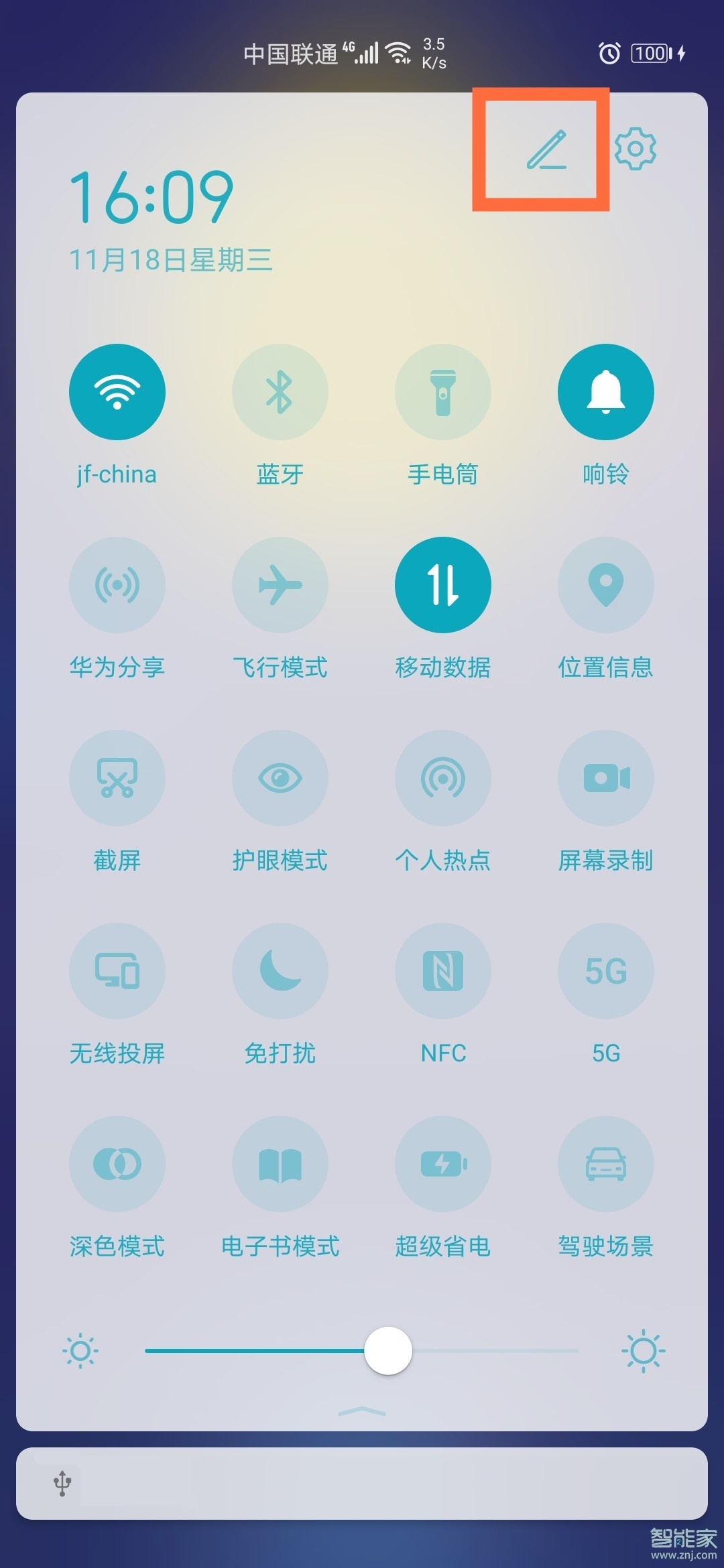
Task: Enable 深色模式 dark mode
Action: pos(117,1164)
